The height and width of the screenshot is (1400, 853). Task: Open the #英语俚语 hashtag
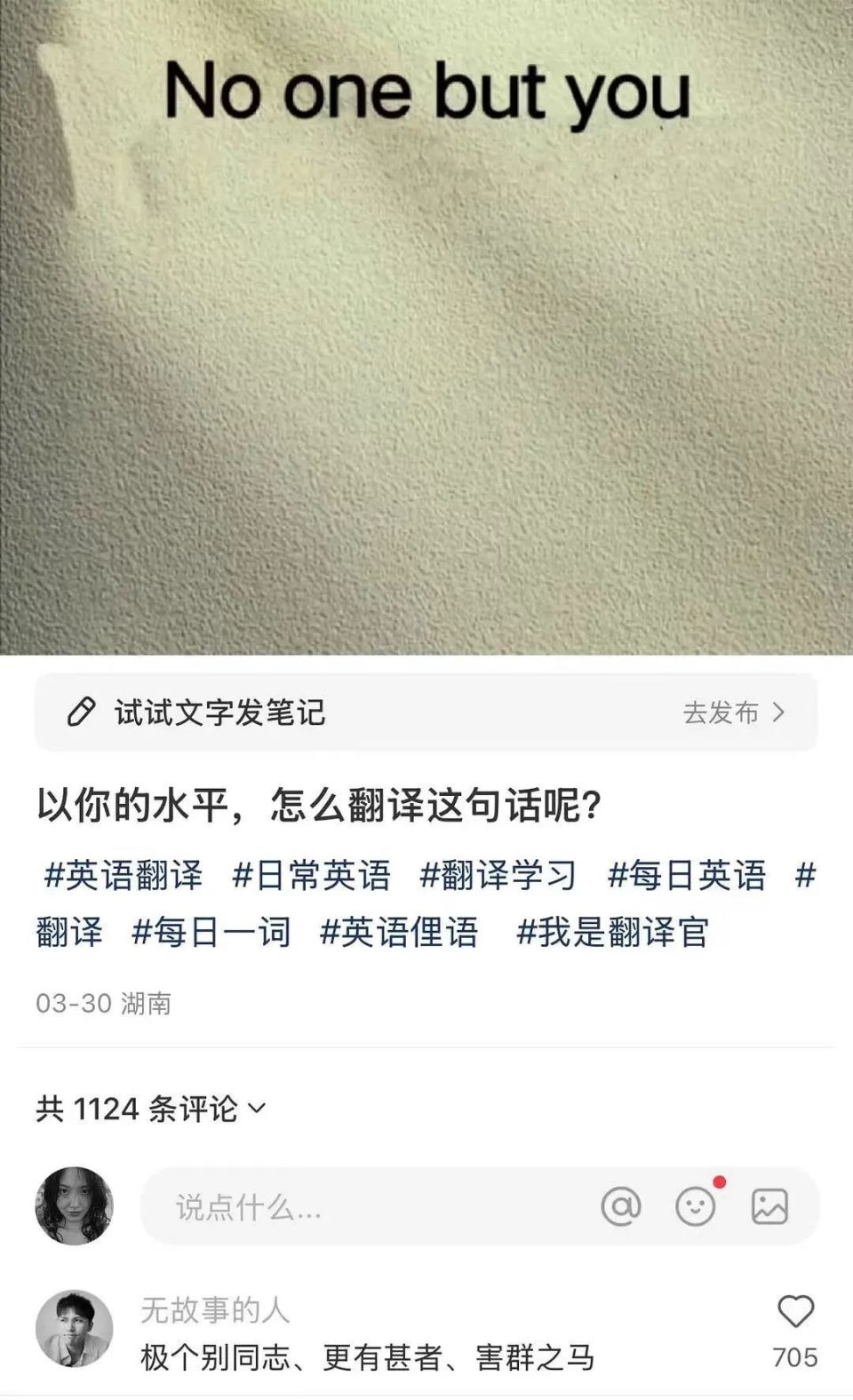[x=399, y=933]
